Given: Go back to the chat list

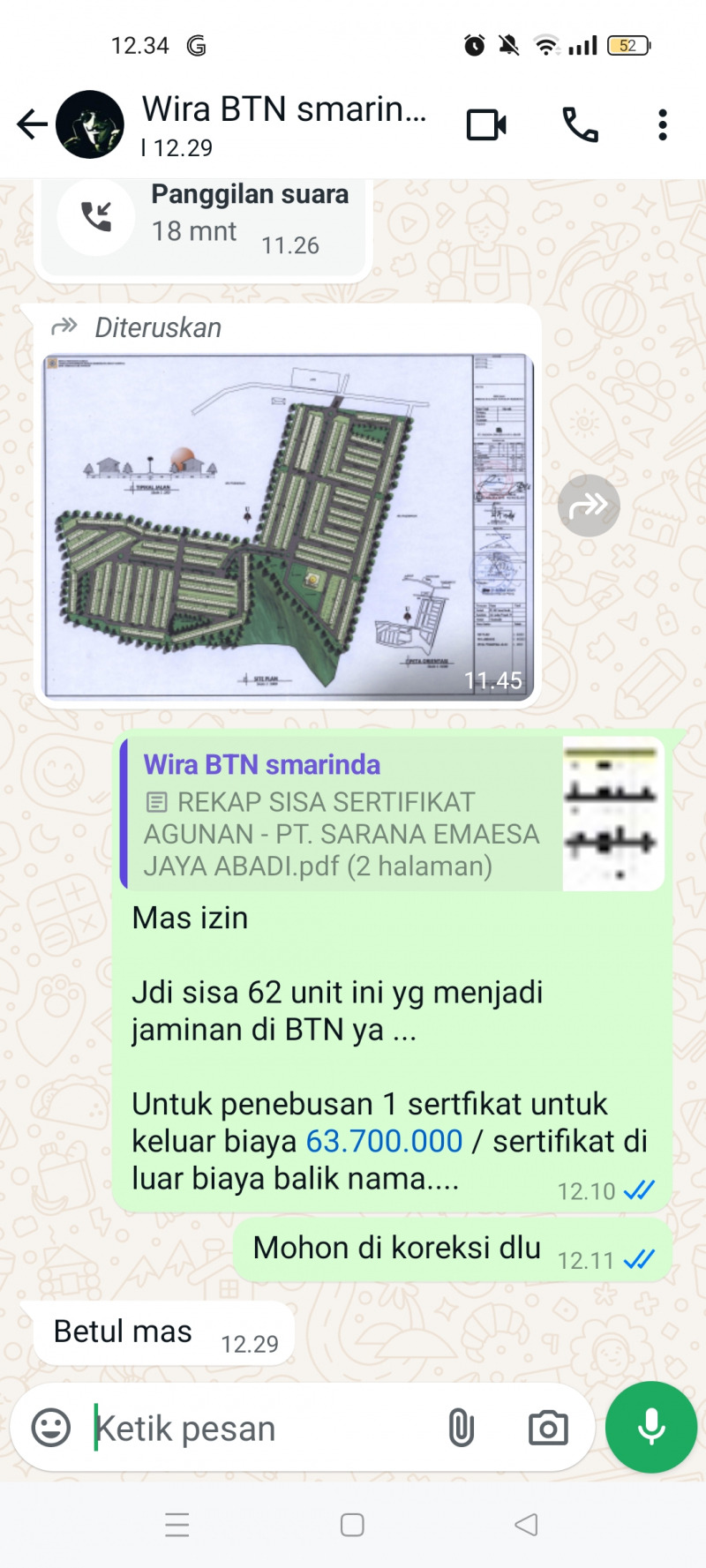Looking at the screenshot, I should click(x=32, y=124).
